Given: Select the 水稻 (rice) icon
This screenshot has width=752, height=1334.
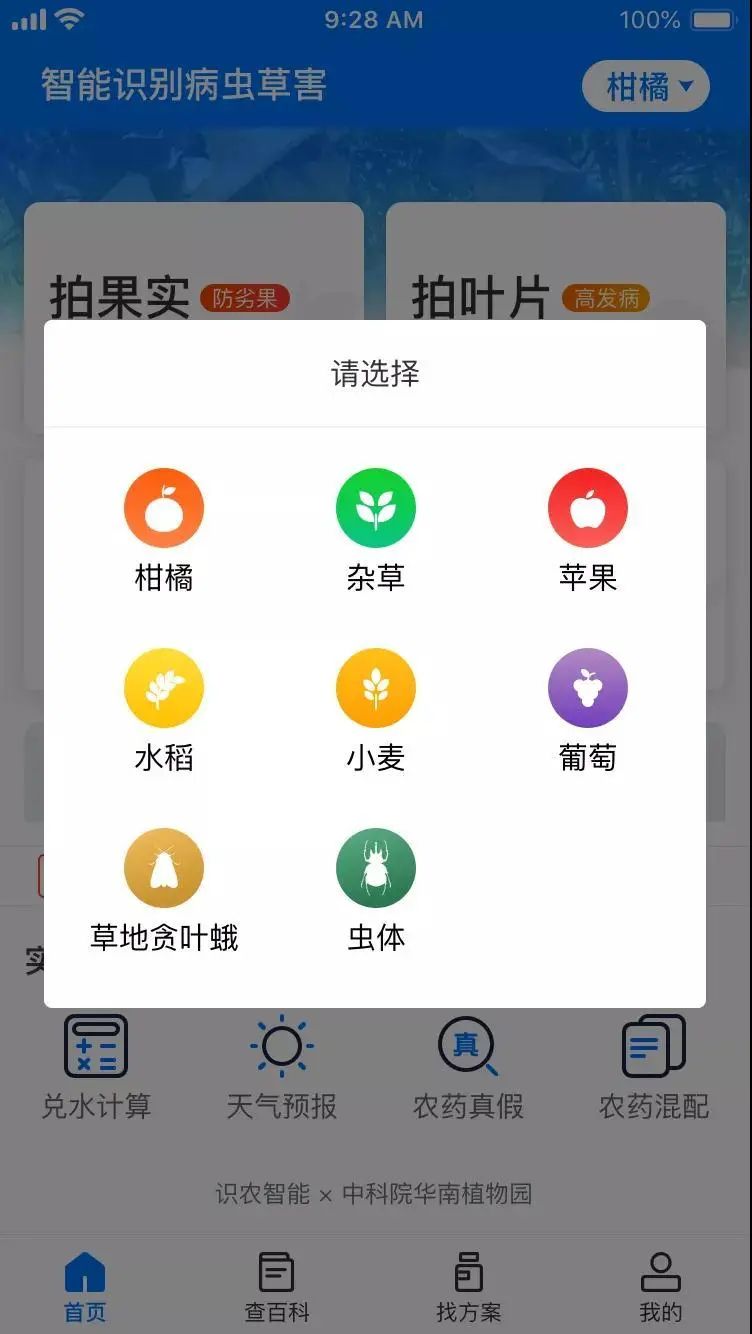Looking at the screenshot, I should [x=163, y=687].
